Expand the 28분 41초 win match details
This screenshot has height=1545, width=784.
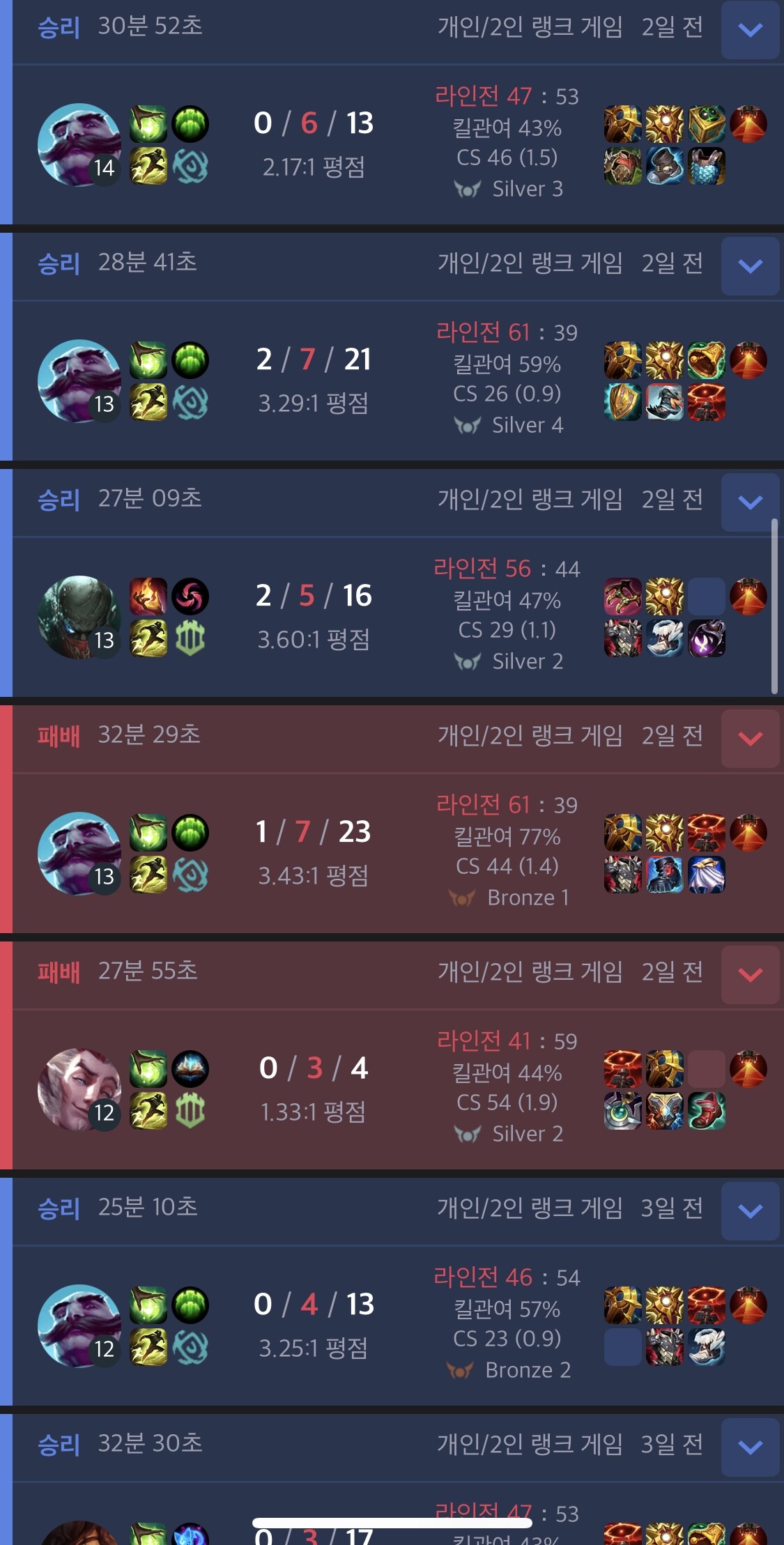pyautogui.click(x=750, y=266)
